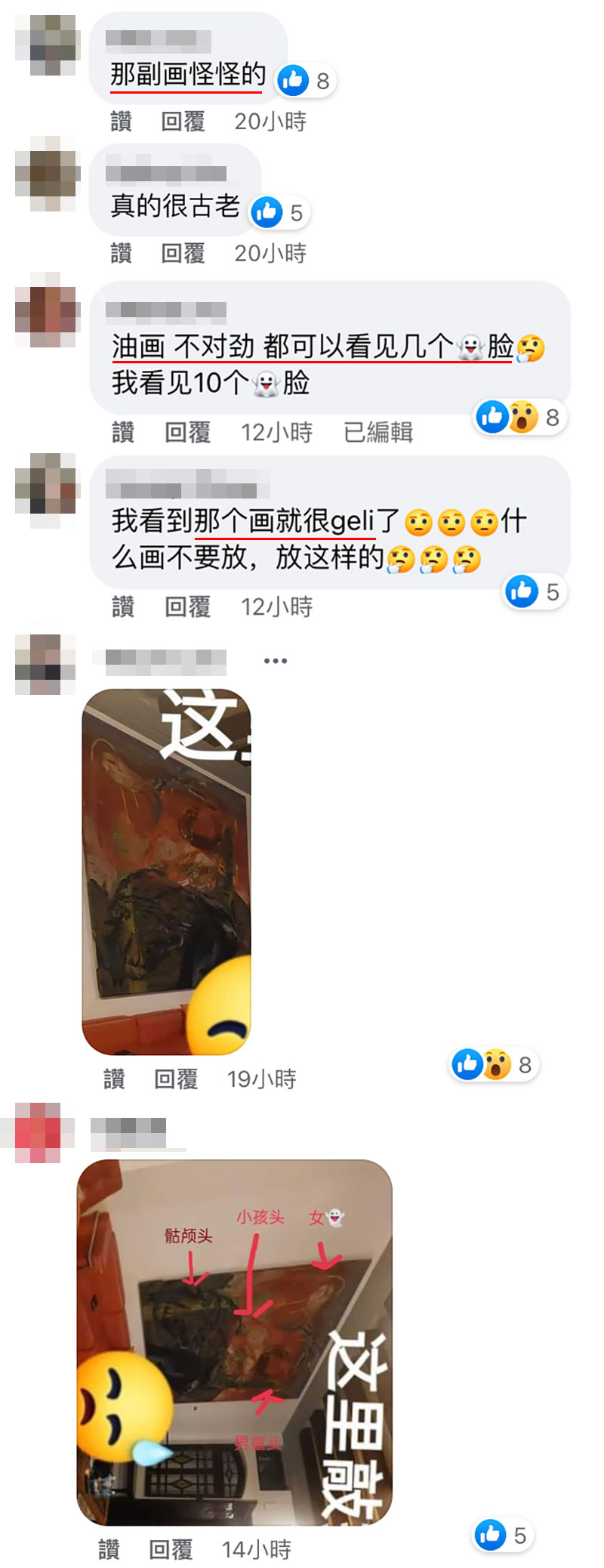The width and height of the screenshot is (604, 1568).
Task: Like the comment mentioning geli
Action: pyautogui.click(x=123, y=607)
